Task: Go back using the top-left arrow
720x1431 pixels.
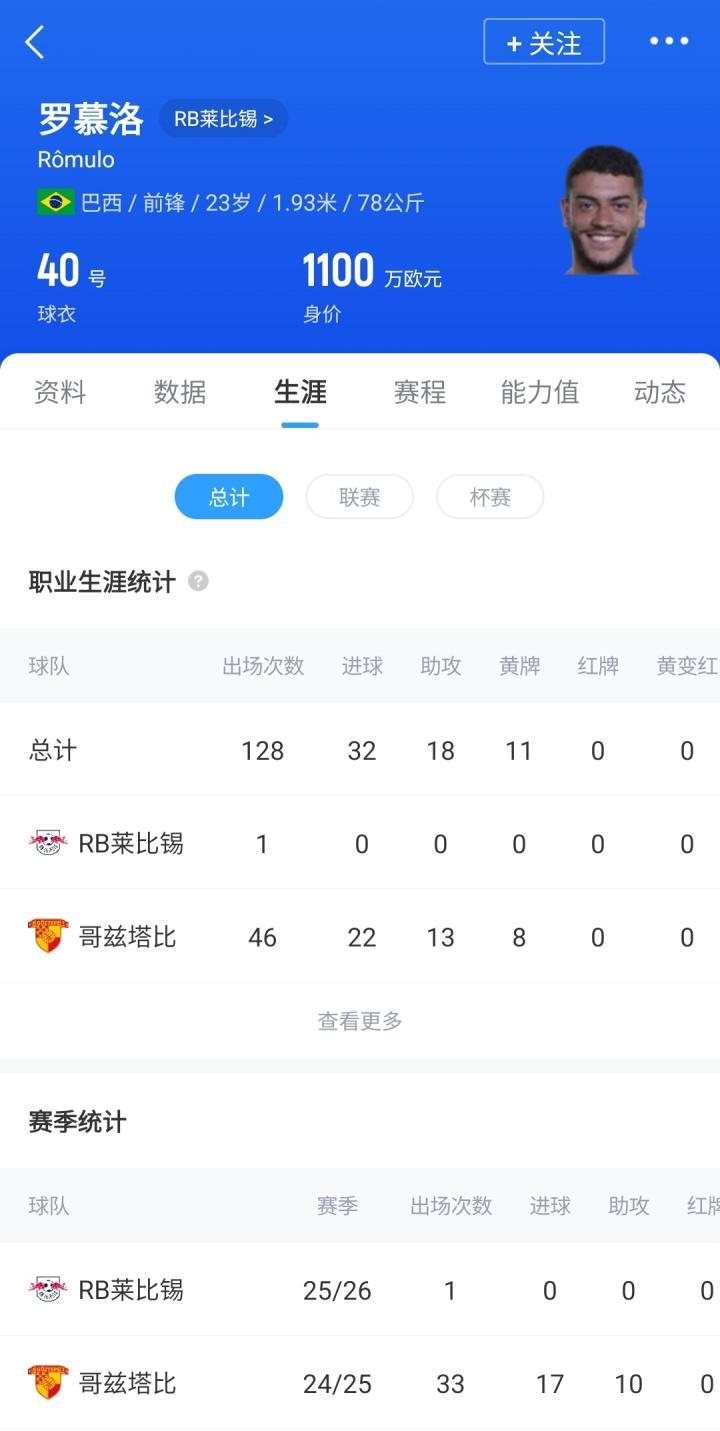Action: [x=35, y=42]
